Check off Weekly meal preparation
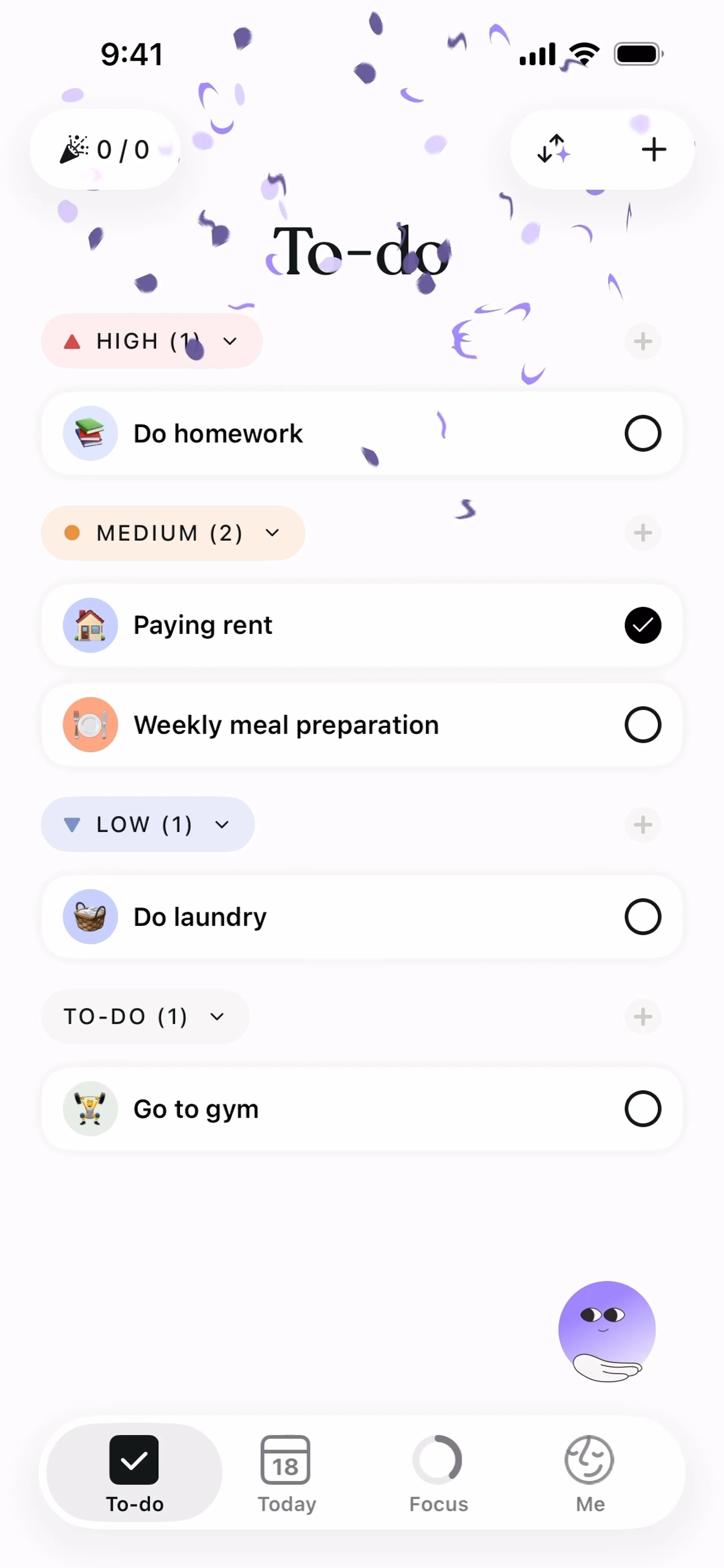Viewport: 724px width, 1568px height. pos(643,724)
